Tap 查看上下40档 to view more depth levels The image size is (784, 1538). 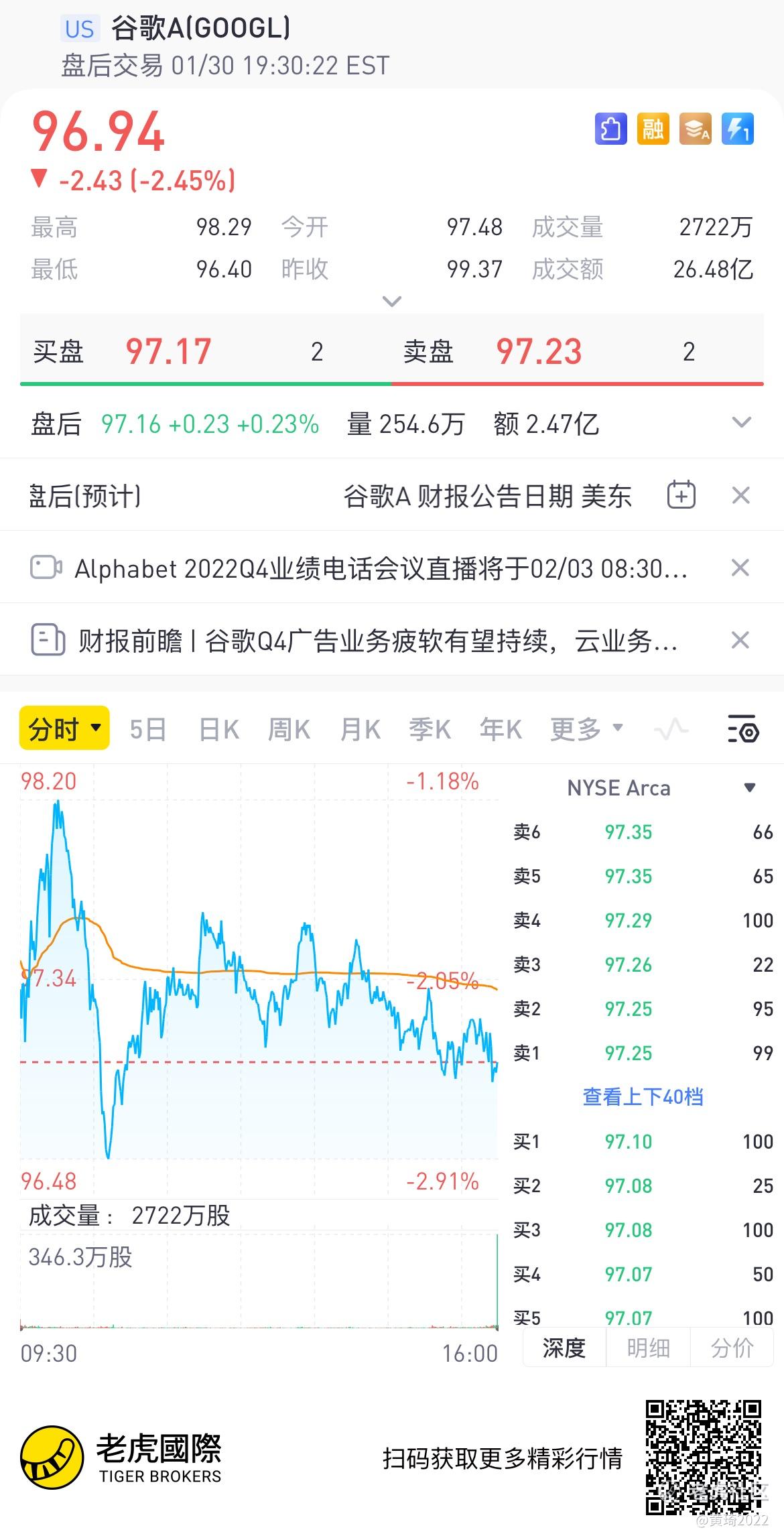643,1097
